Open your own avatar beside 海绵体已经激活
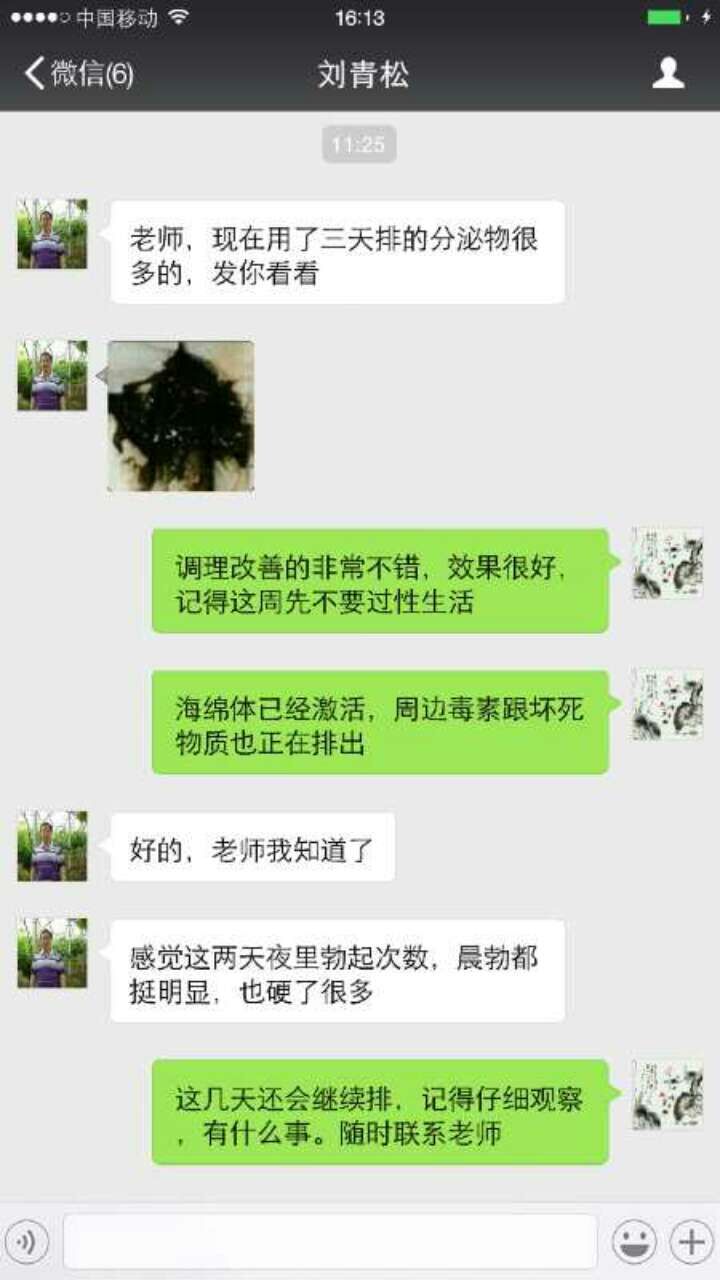 [x=667, y=705]
